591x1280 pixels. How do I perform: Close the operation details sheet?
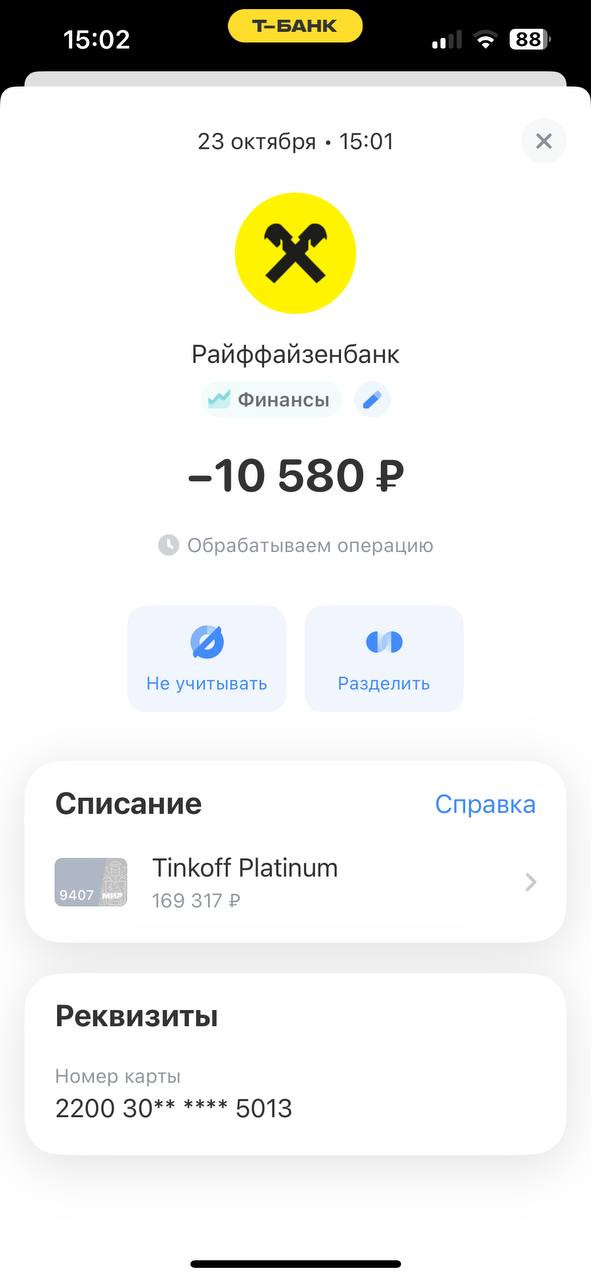tap(543, 141)
